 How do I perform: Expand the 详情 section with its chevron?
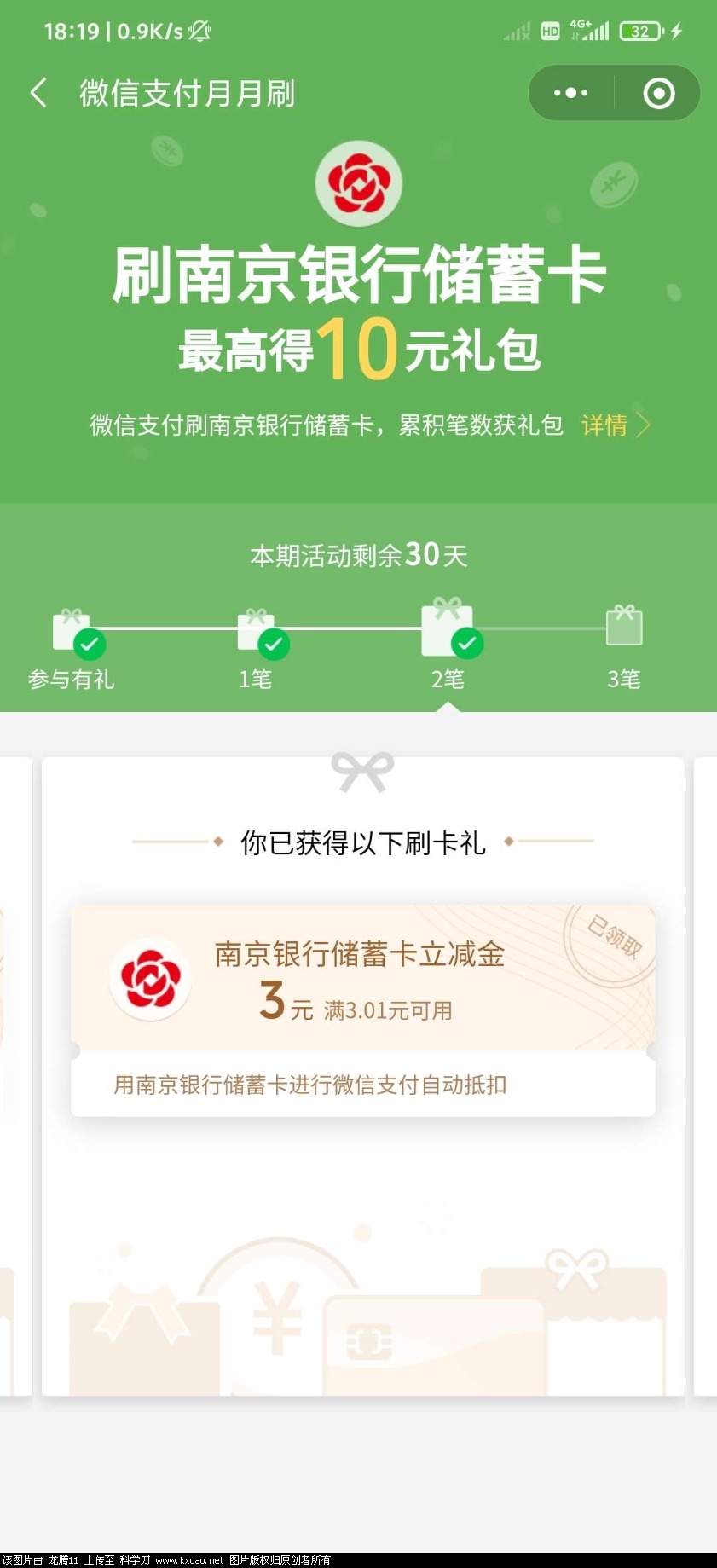(x=645, y=425)
